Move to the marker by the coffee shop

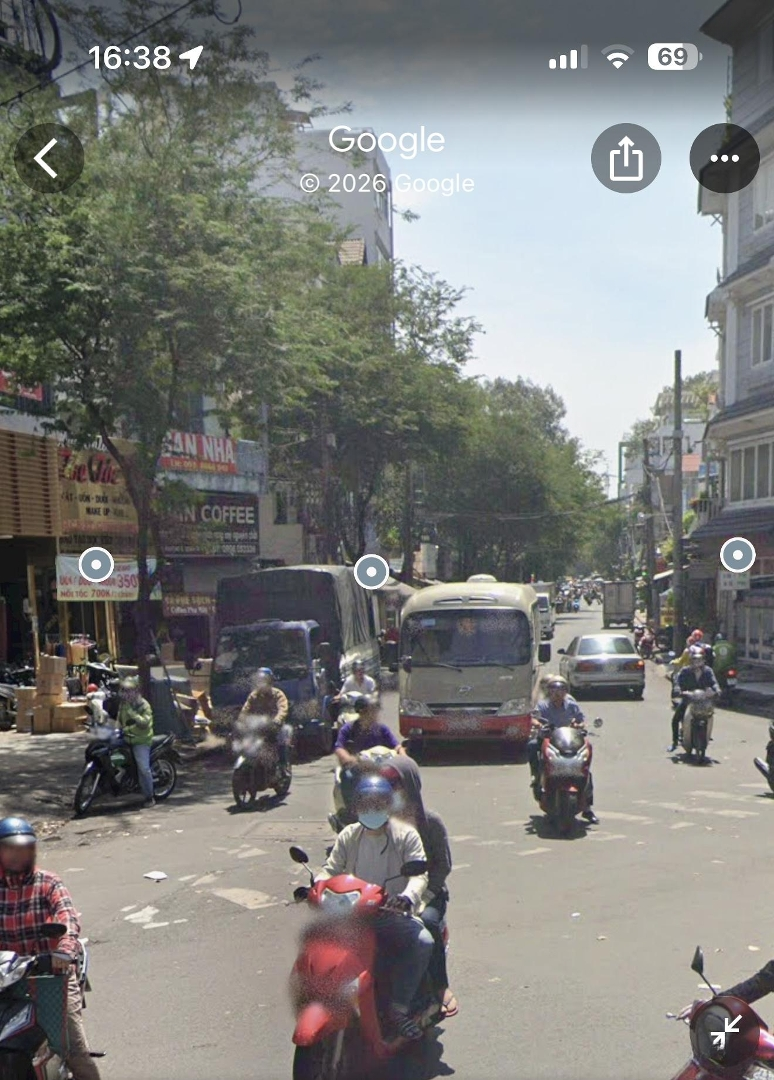[x=96, y=565]
